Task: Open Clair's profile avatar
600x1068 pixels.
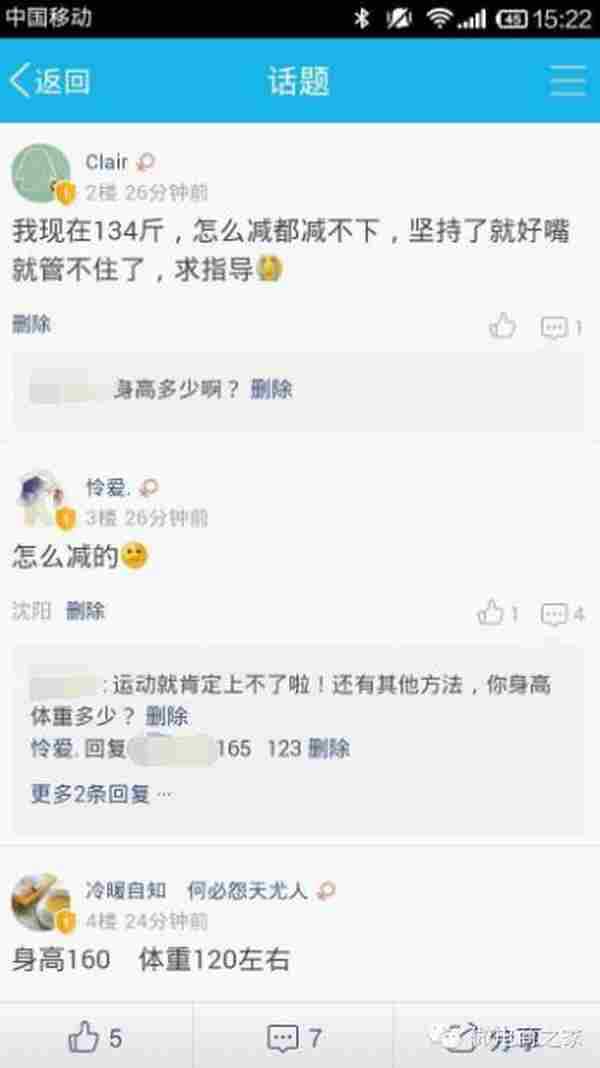Action: [41, 173]
